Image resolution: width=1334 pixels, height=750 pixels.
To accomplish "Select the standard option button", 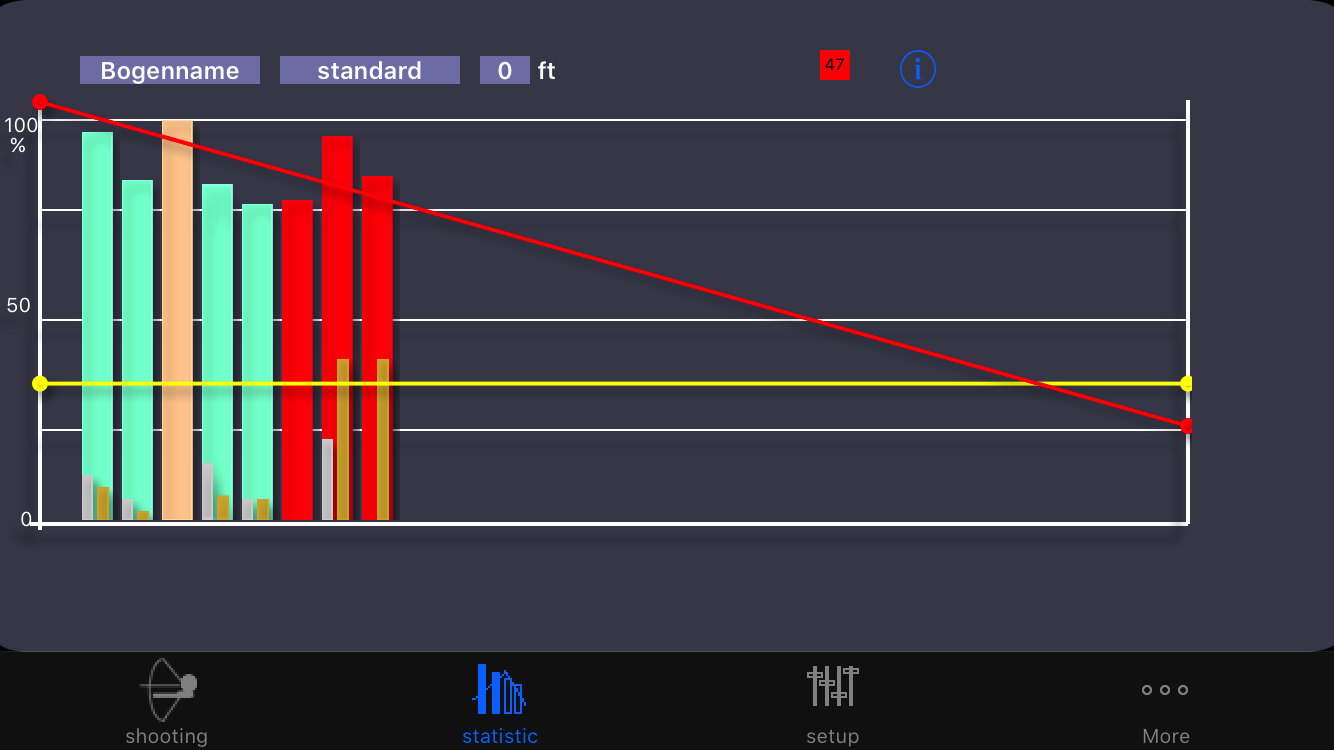I will 369,70.
